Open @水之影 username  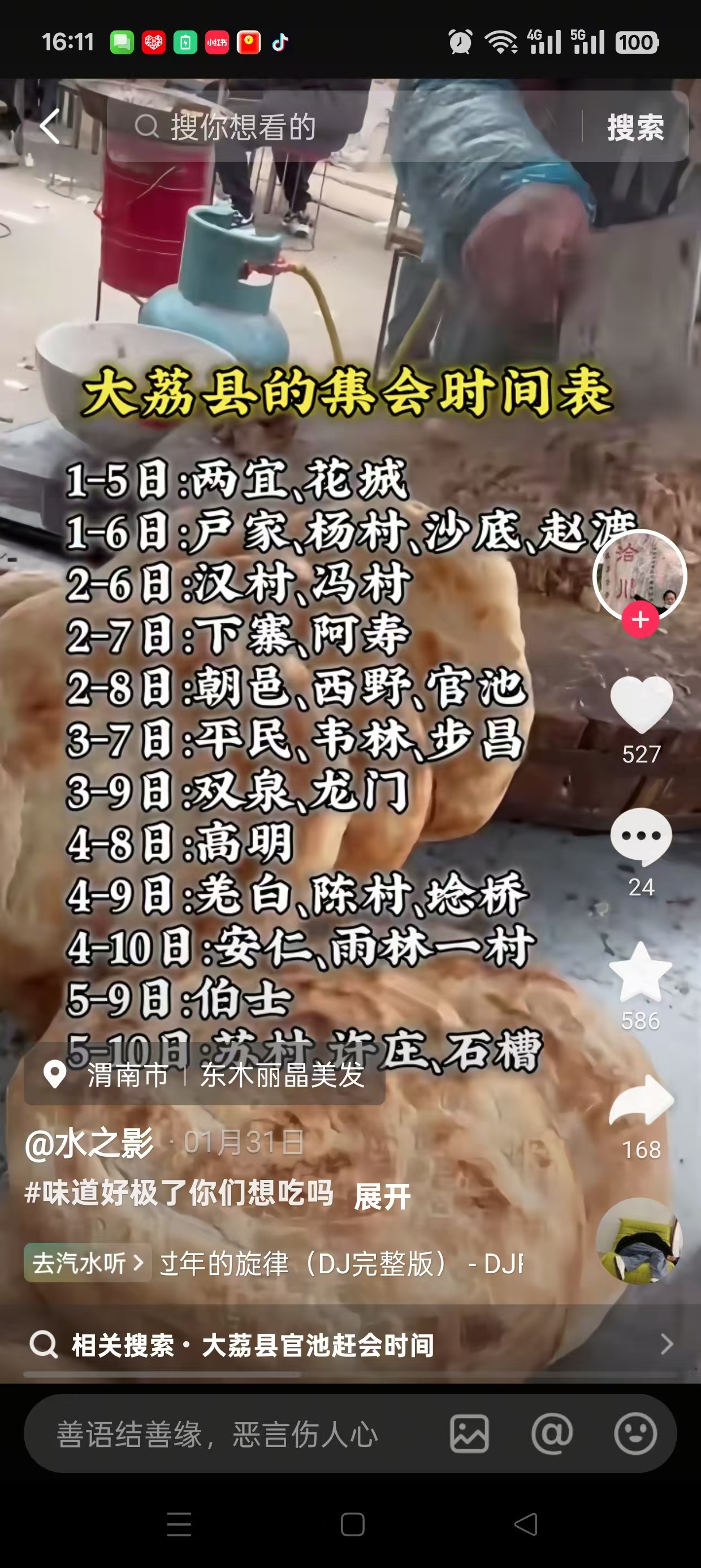click(89, 1143)
